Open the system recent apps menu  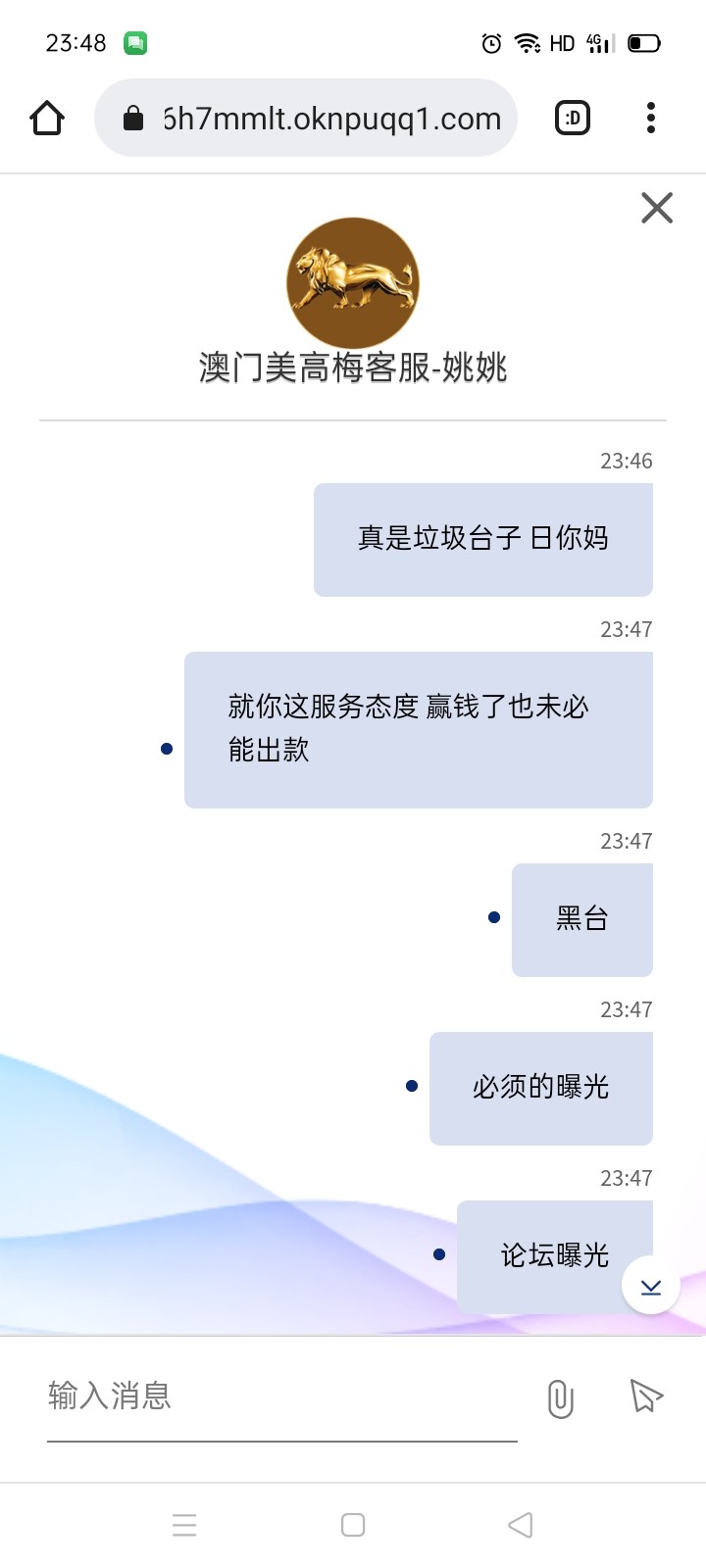click(184, 1525)
